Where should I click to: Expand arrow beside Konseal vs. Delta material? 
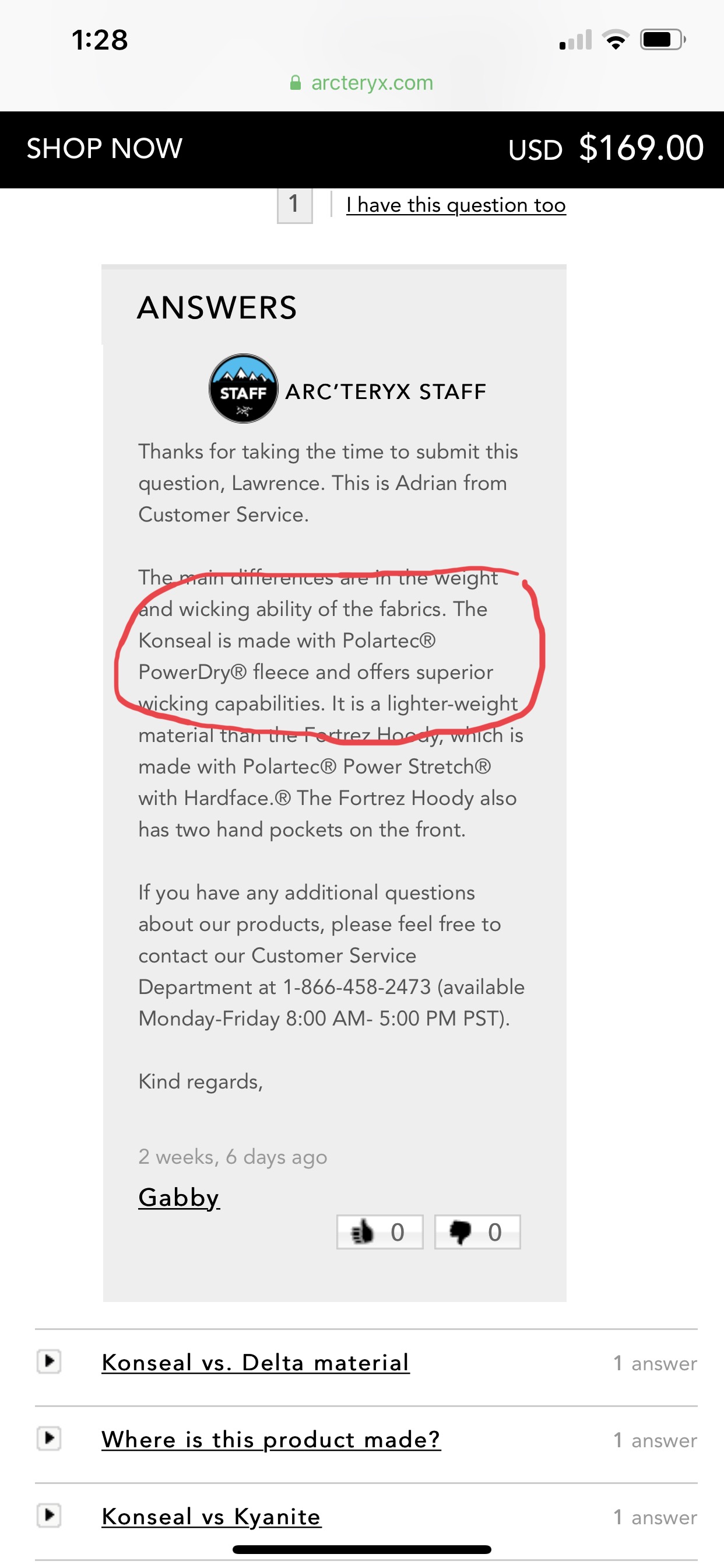point(48,1361)
